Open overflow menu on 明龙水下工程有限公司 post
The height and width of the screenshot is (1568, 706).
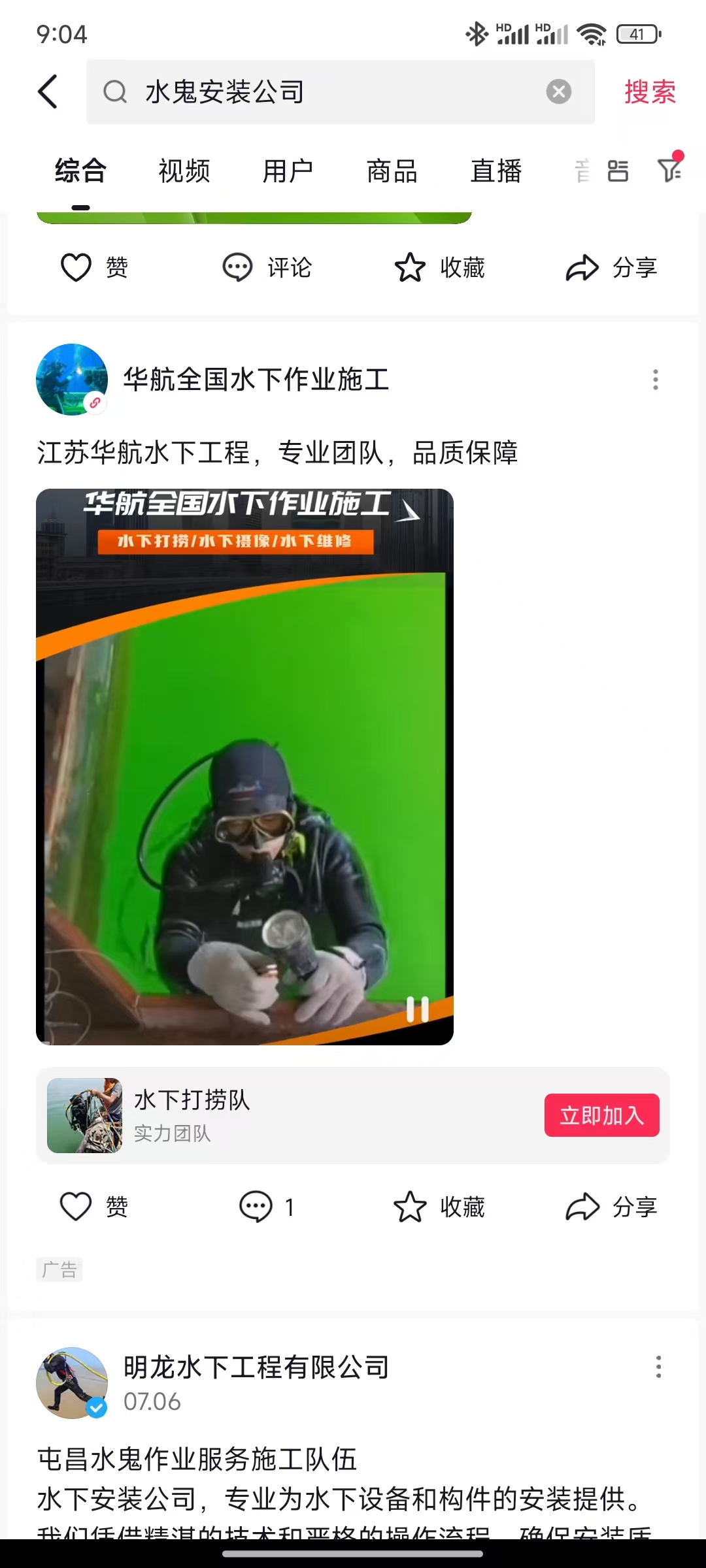[658, 1367]
